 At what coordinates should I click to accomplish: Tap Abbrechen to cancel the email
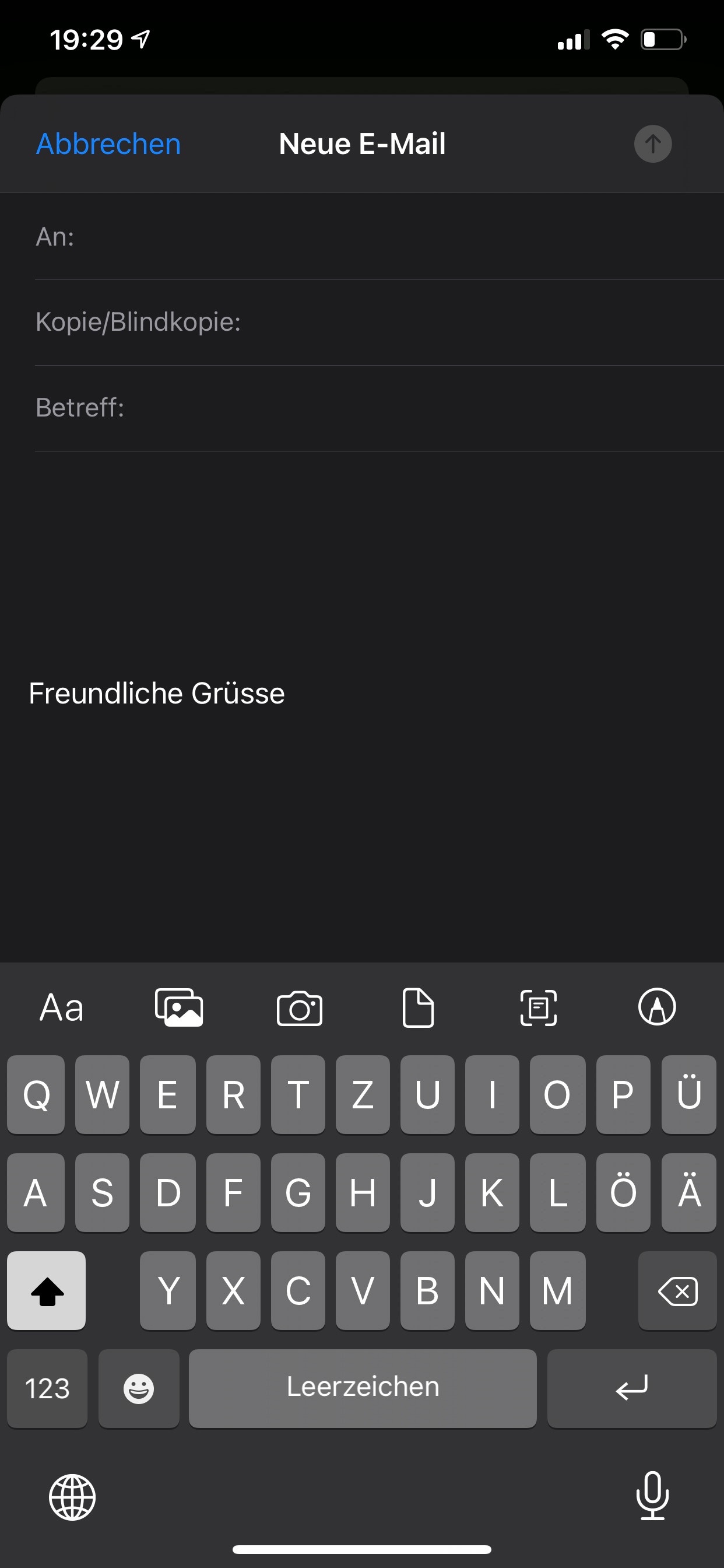[108, 144]
